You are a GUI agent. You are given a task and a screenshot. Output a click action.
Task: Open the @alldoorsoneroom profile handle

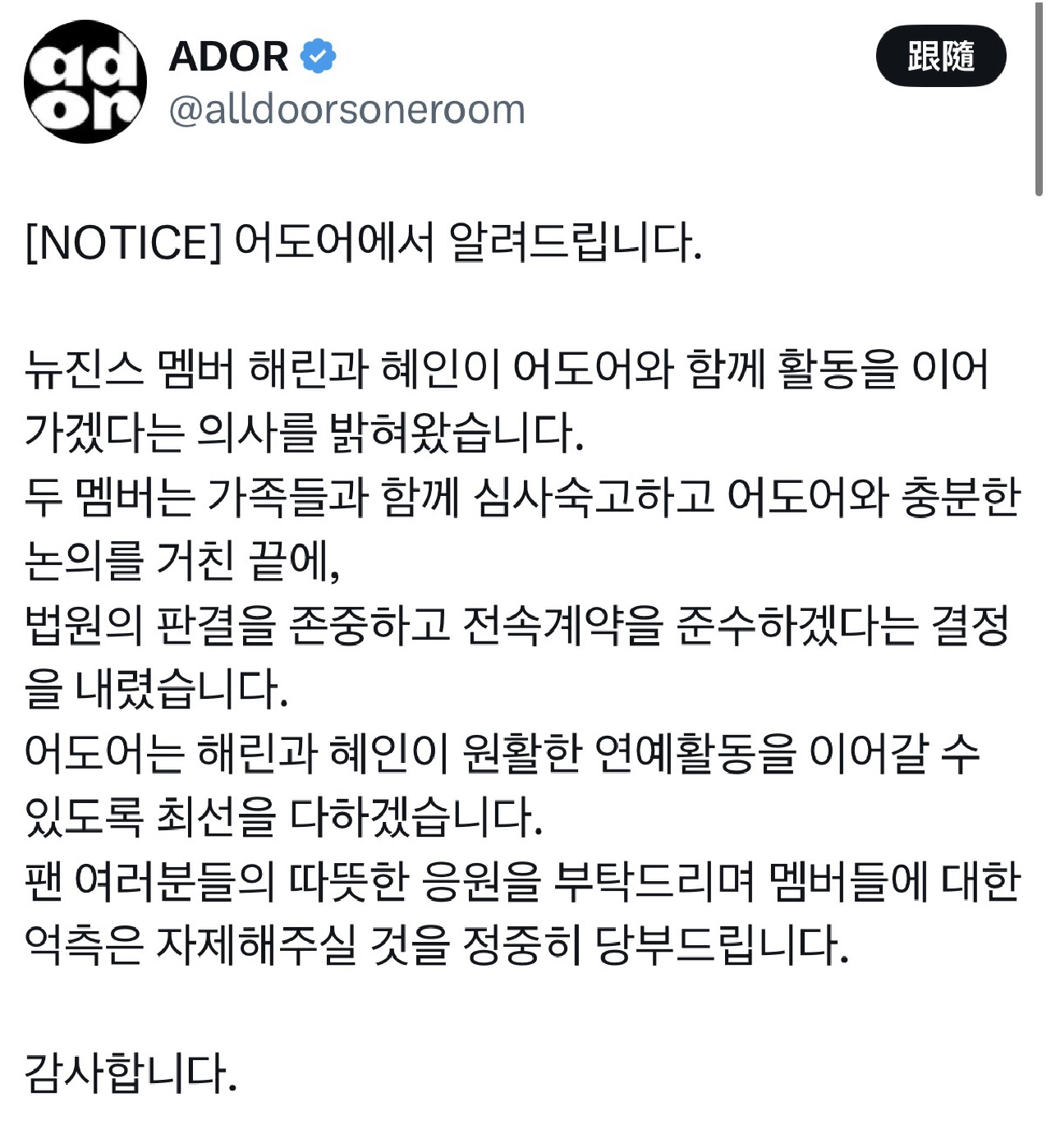click(x=347, y=109)
